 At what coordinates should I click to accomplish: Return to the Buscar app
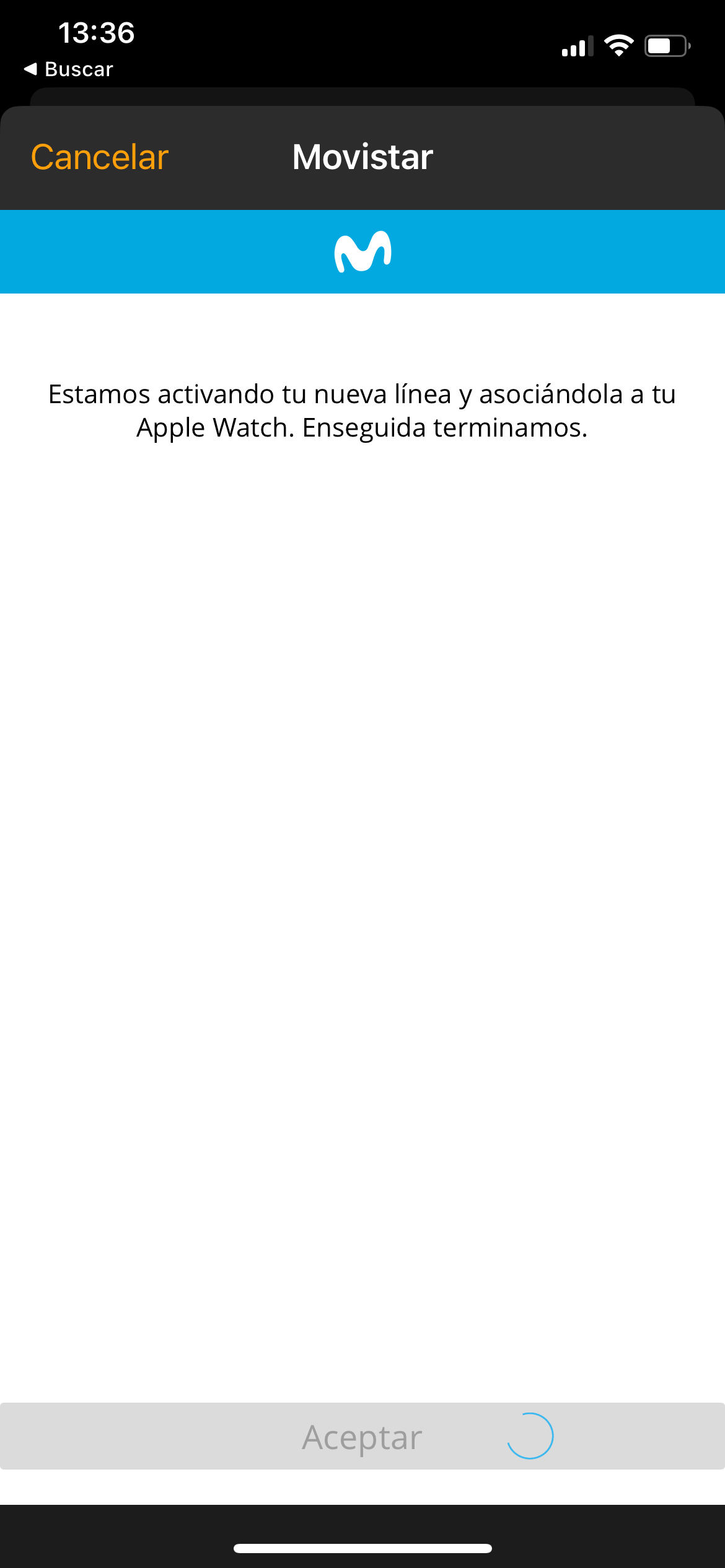(68, 69)
